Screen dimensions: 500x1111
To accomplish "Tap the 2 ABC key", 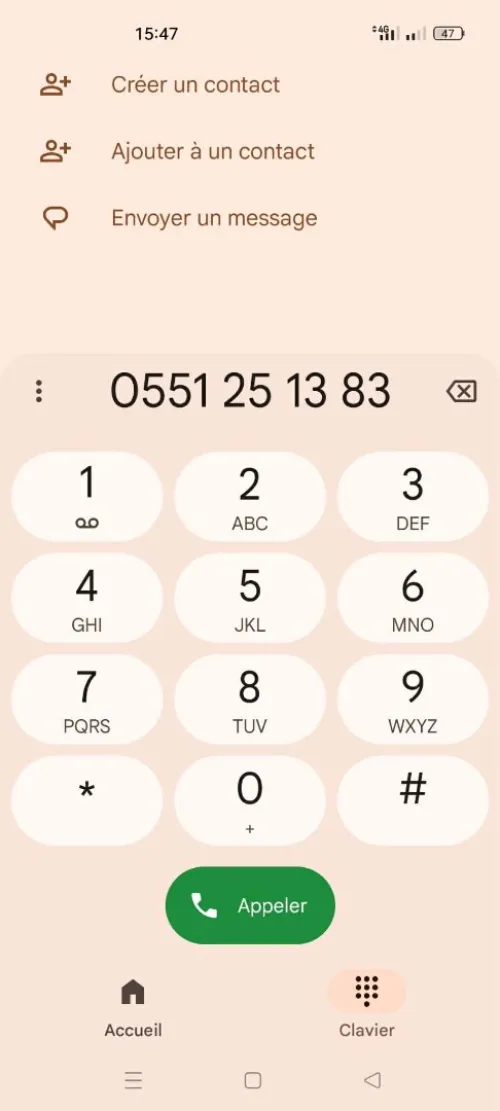I will pyautogui.click(x=250, y=497).
